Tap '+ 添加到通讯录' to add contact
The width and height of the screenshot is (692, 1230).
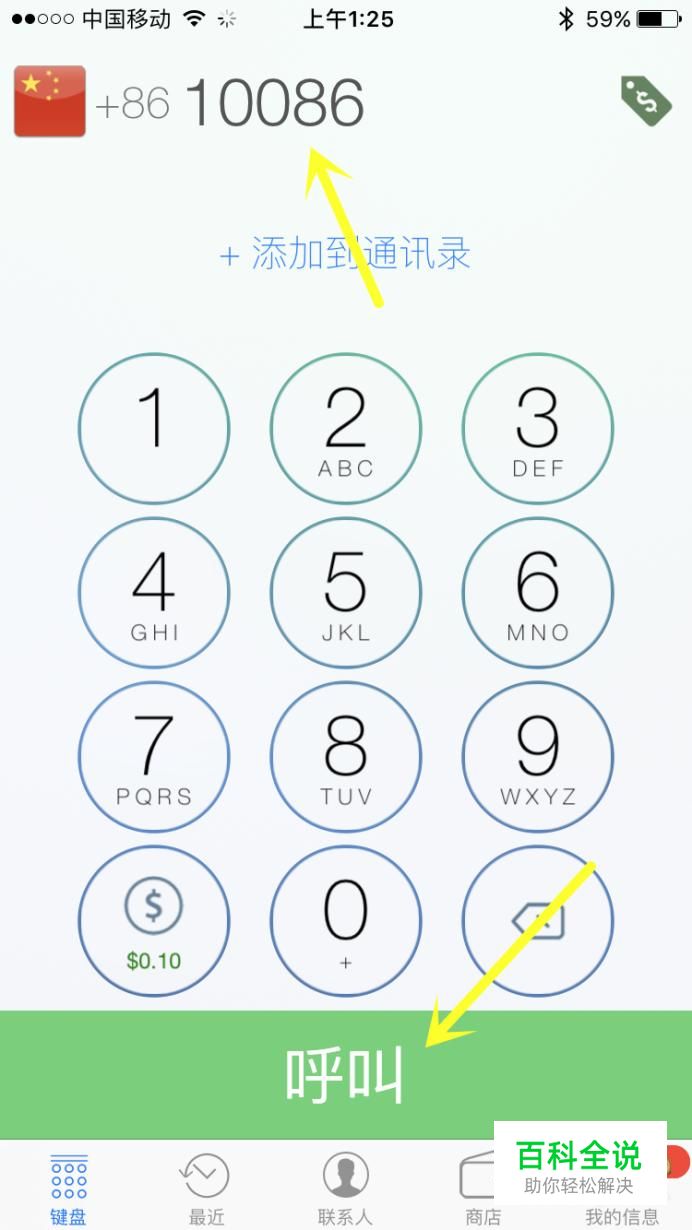tap(345, 254)
